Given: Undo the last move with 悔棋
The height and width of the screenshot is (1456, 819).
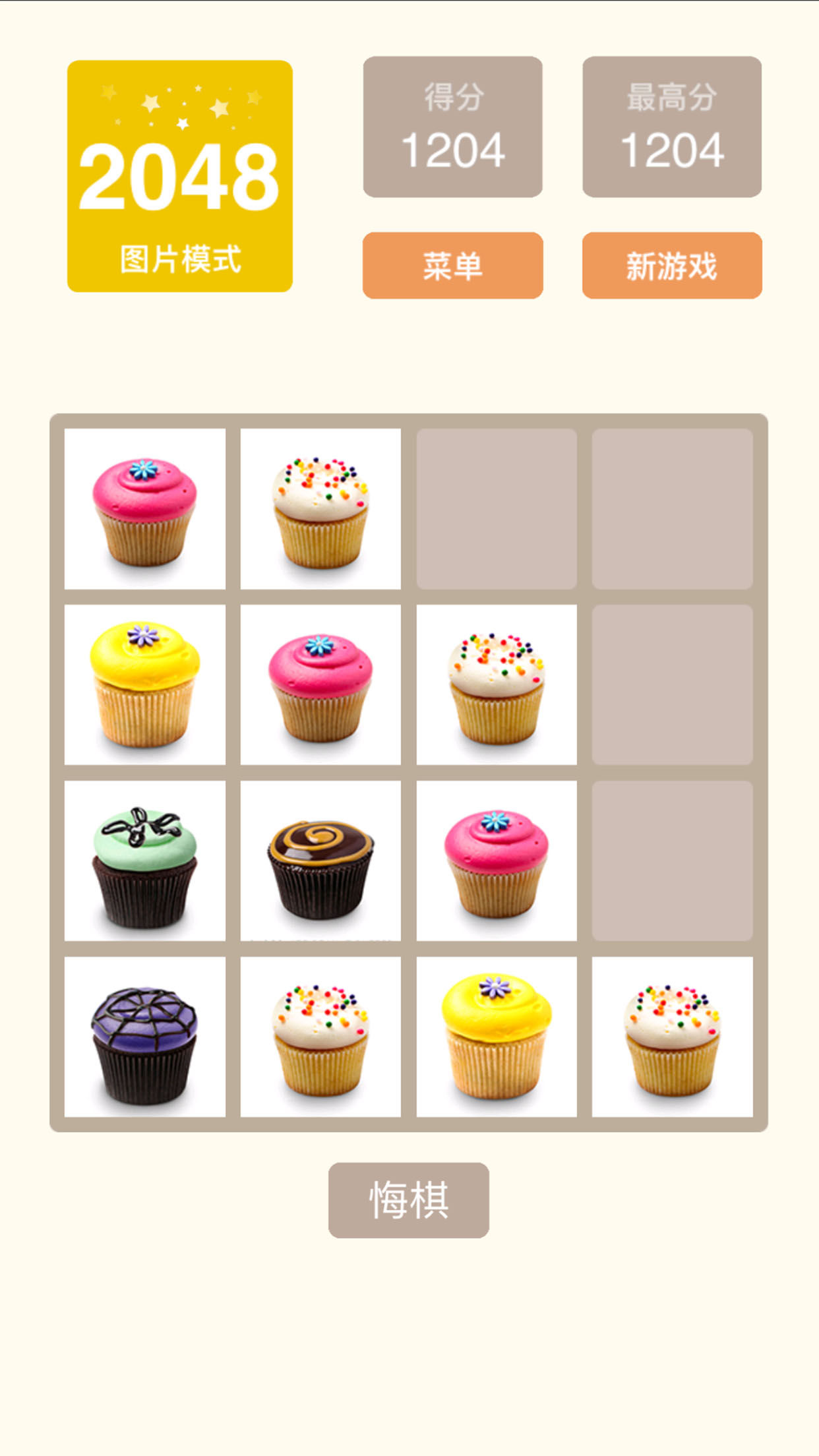Looking at the screenshot, I should coord(408,1199).
